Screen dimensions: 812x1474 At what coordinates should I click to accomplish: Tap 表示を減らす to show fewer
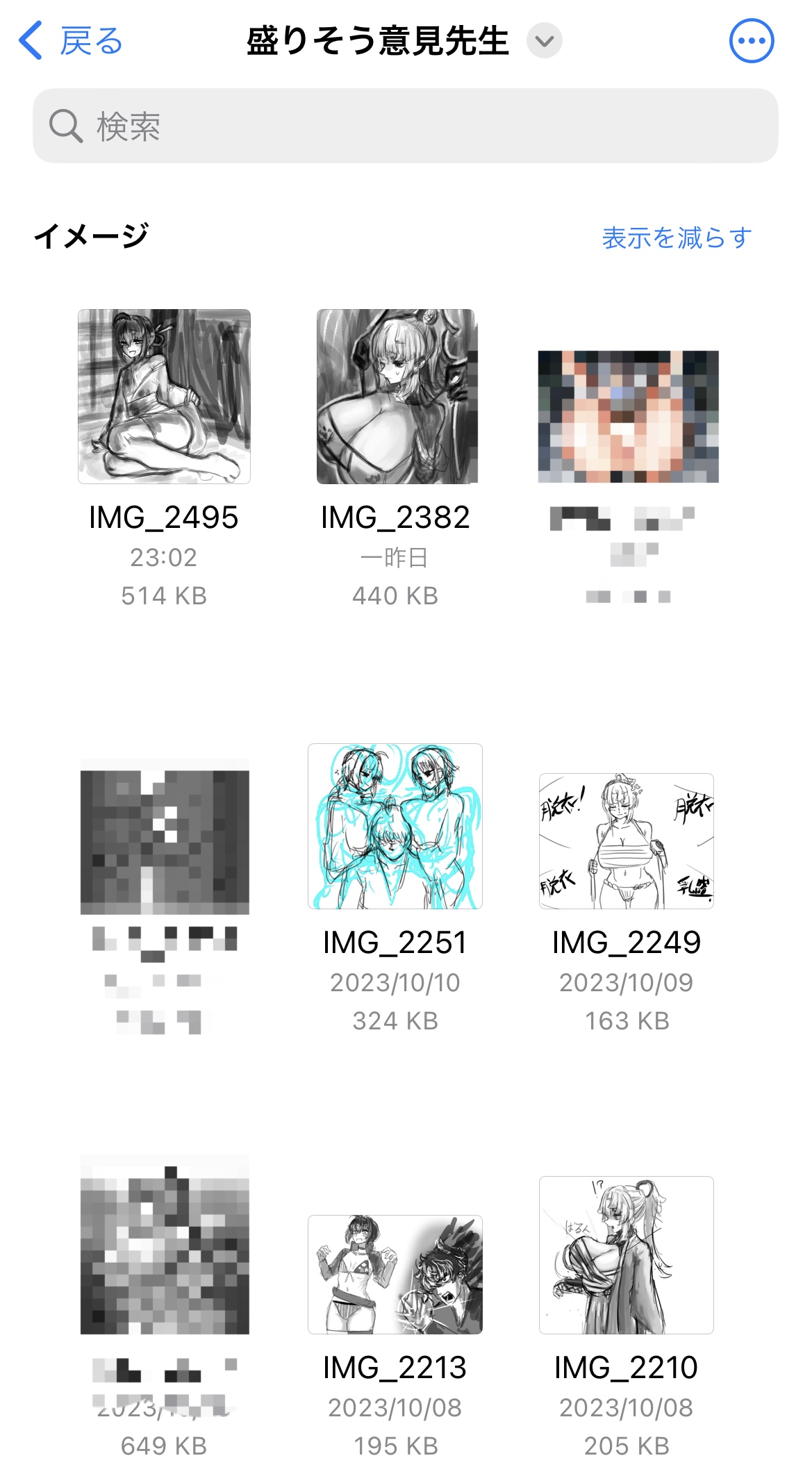[677, 238]
